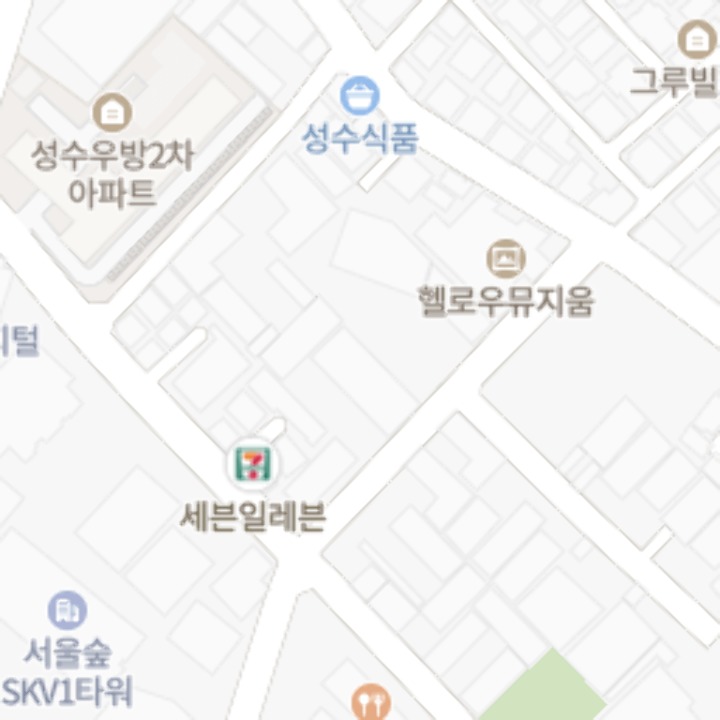This screenshot has height=720, width=720.
Task: Open the 헬로우뮤지움 museum marker
Action: point(505,259)
